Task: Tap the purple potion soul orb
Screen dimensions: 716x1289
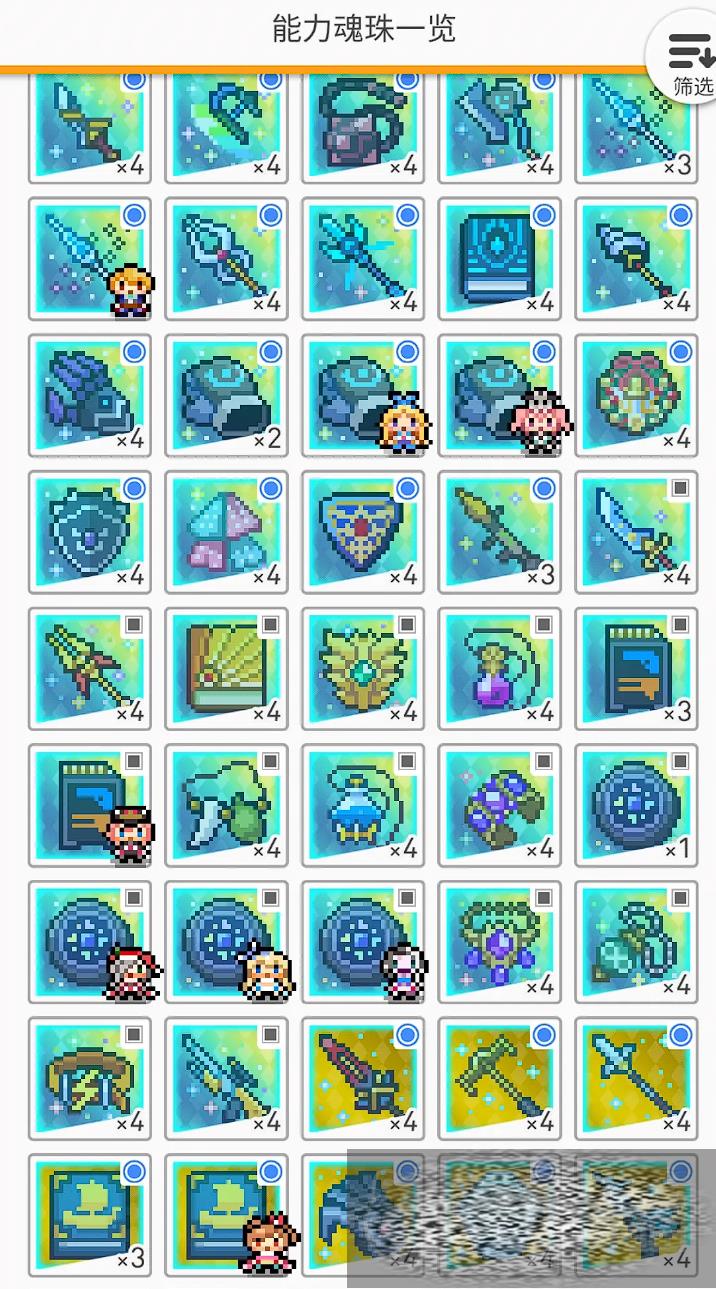Action: (499, 668)
